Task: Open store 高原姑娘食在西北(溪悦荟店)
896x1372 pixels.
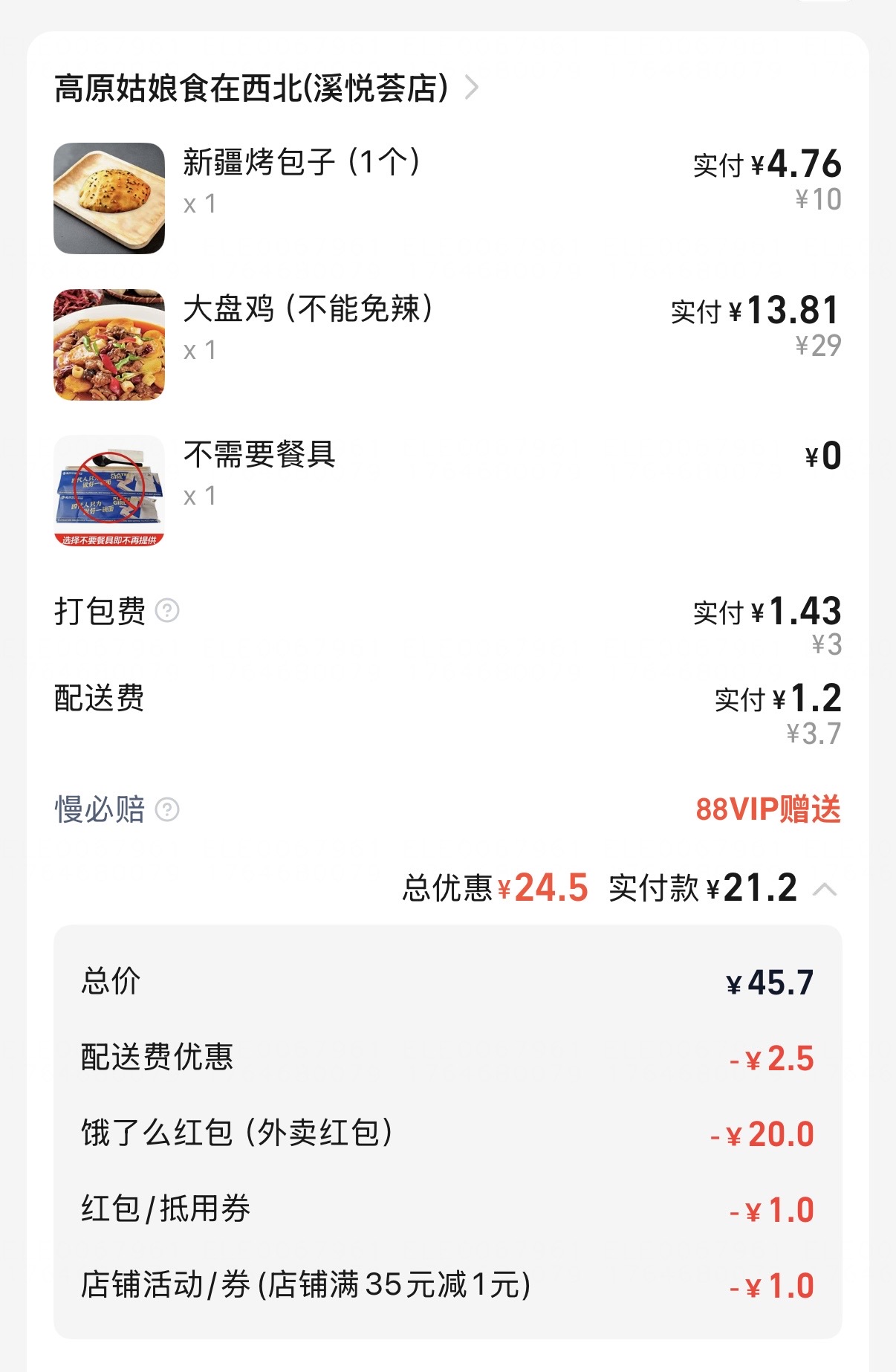Action: click(x=266, y=88)
